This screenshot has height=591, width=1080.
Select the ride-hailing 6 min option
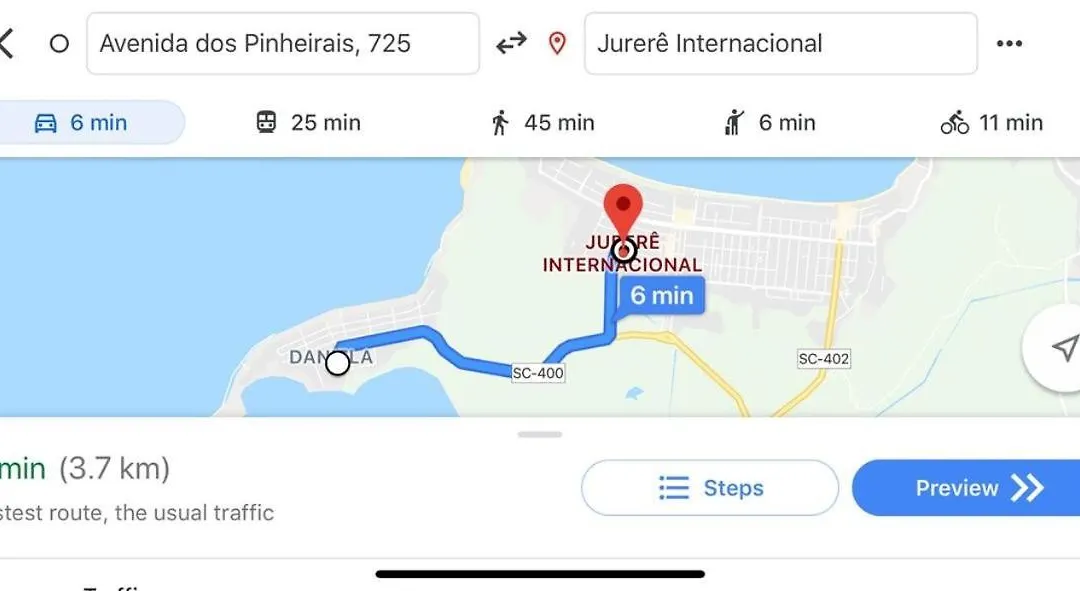tap(769, 123)
